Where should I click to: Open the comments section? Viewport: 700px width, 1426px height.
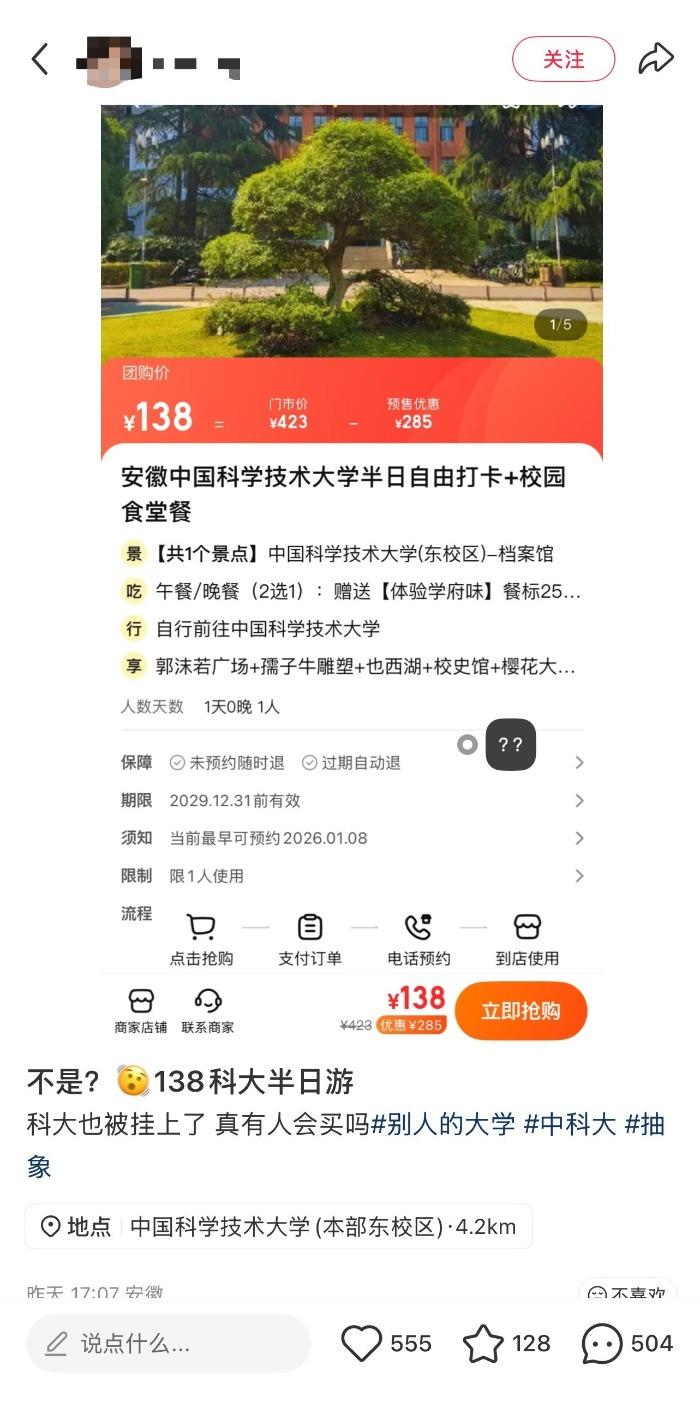[x=602, y=1343]
